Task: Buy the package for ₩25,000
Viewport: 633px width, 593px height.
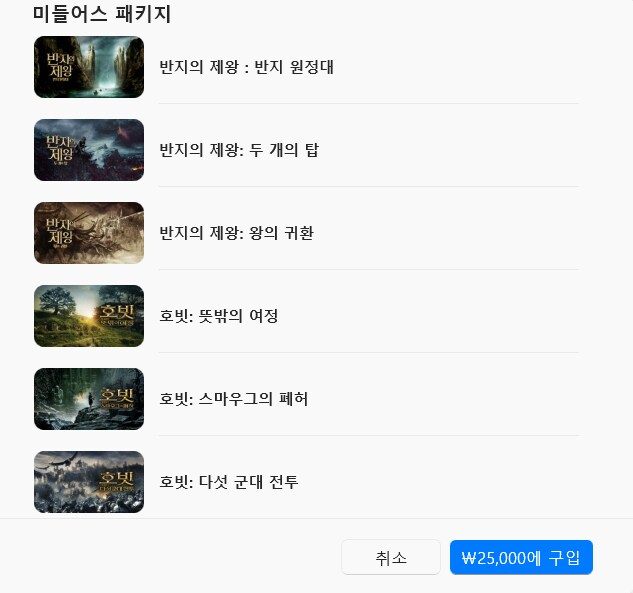Action: (521, 558)
